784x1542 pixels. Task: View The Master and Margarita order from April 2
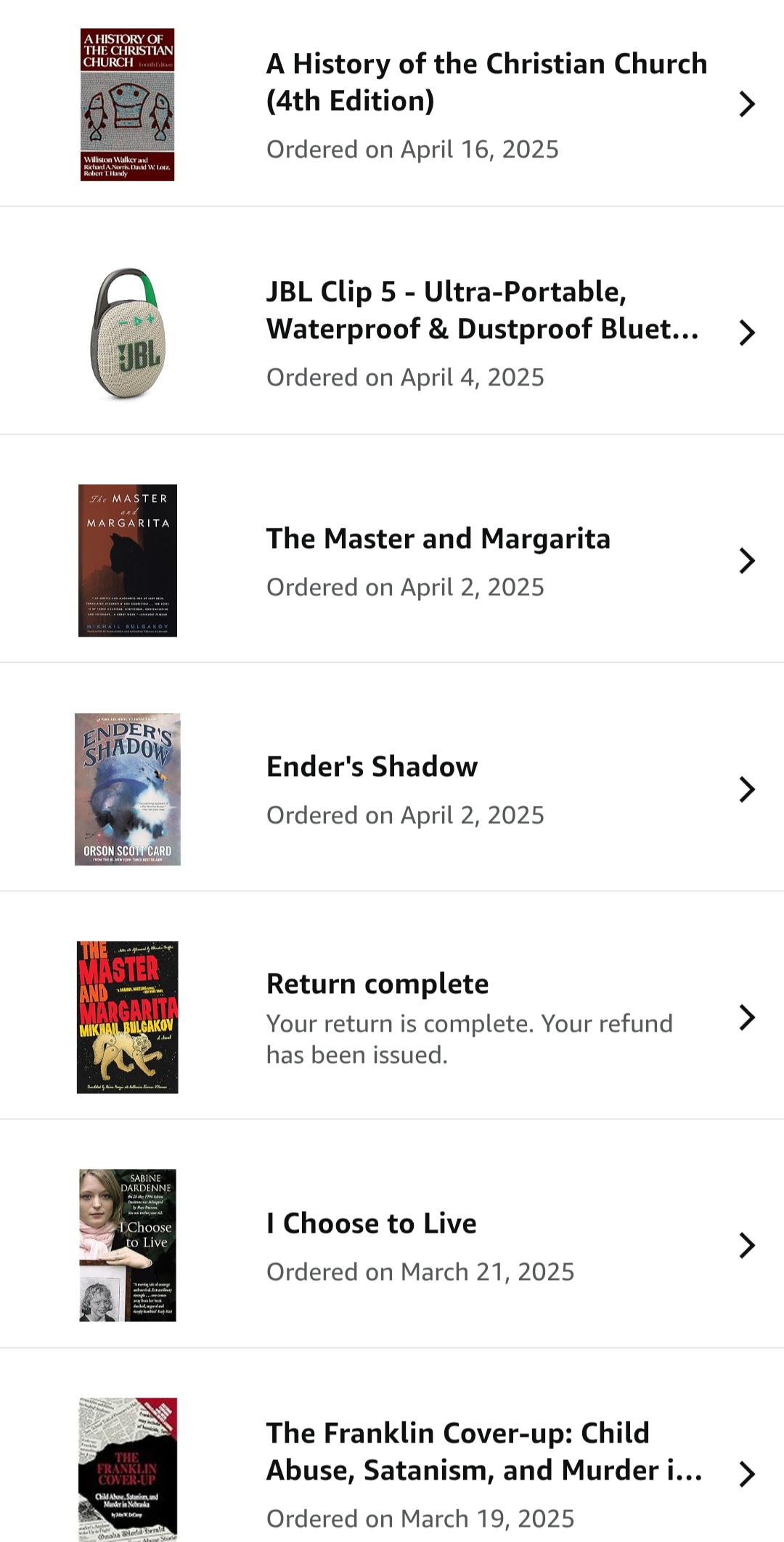click(x=392, y=560)
